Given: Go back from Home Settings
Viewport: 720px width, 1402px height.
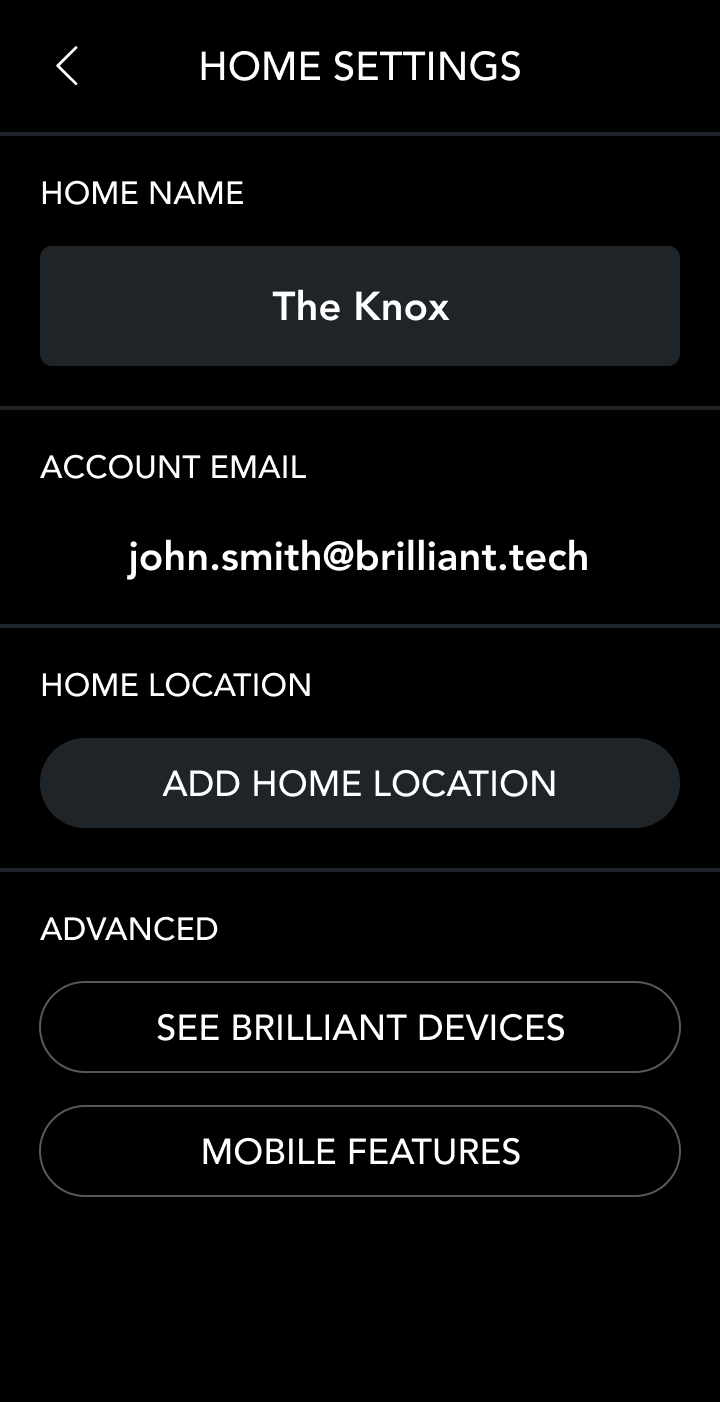Looking at the screenshot, I should click(67, 66).
